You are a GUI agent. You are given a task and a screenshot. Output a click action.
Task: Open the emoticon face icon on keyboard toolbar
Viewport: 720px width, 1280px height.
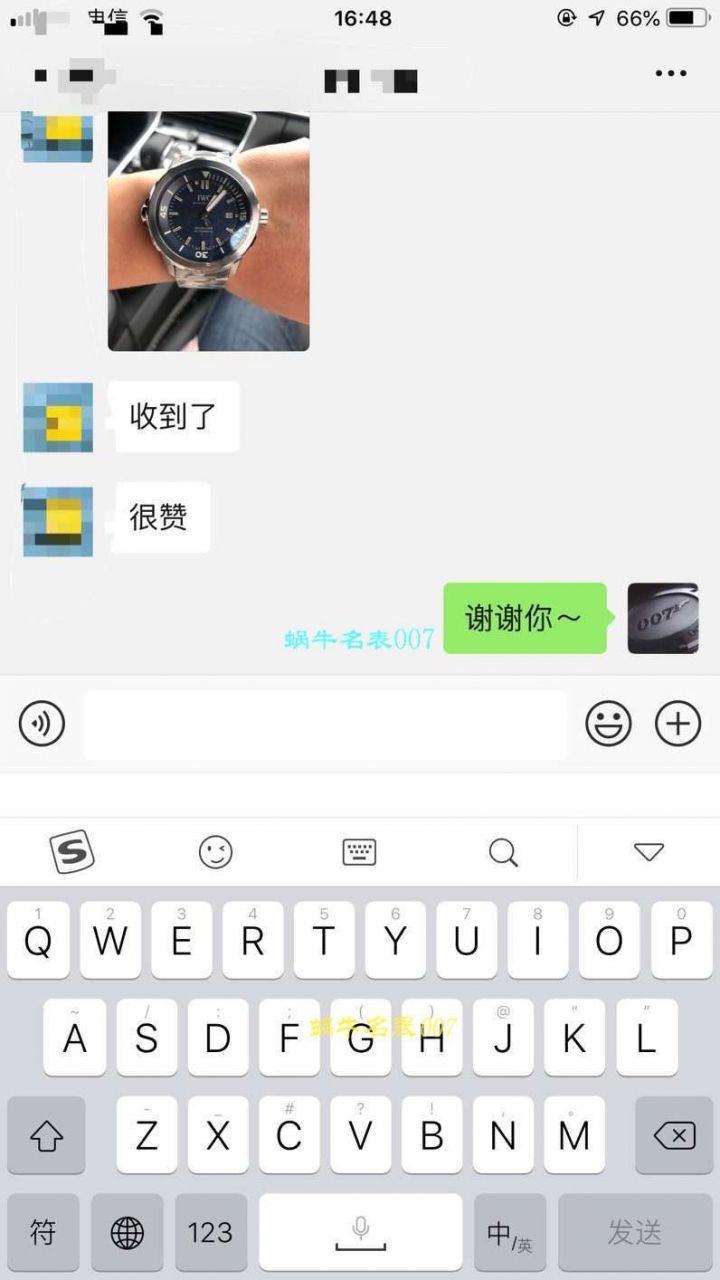coord(216,852)
